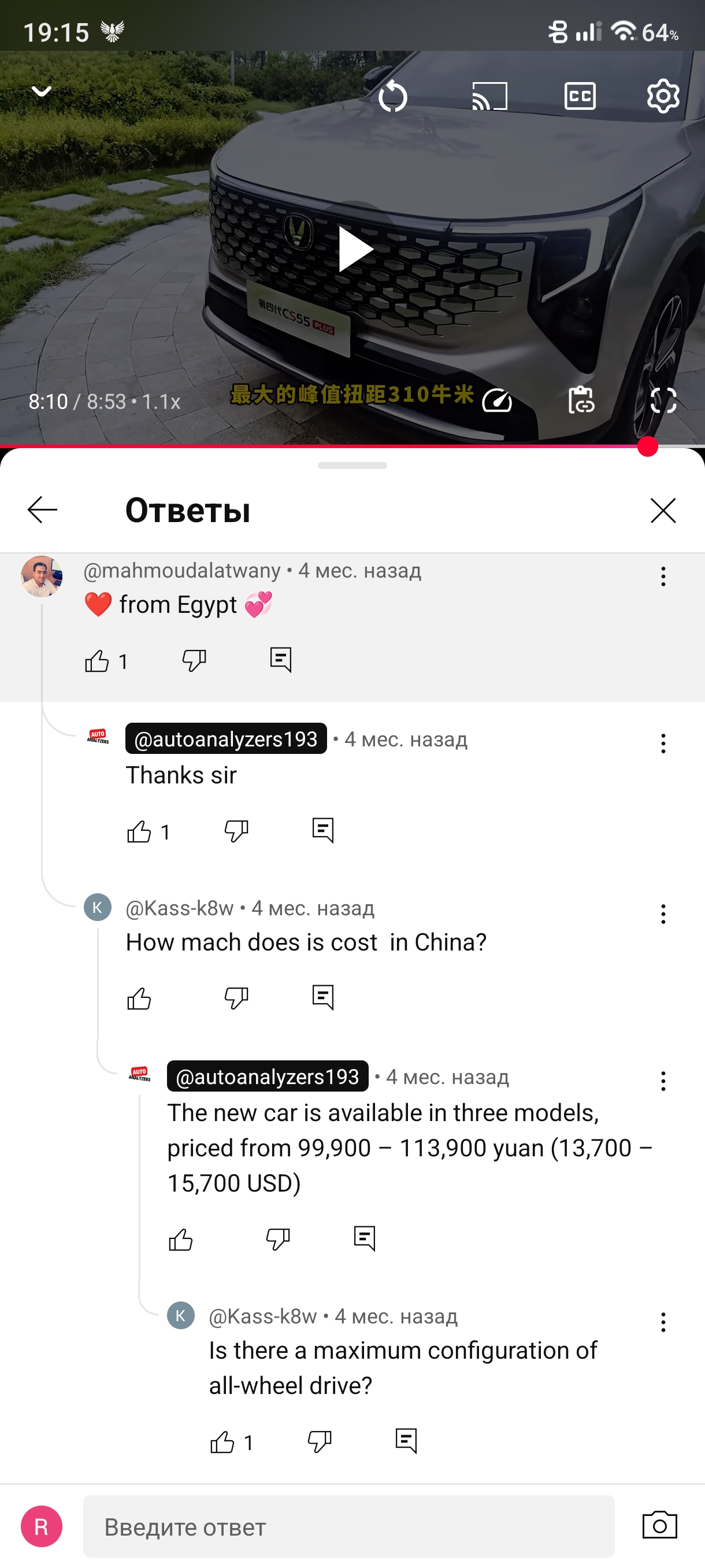Cast video to another device
This screenshot has height=1568, width=705.
click(489, 96)
